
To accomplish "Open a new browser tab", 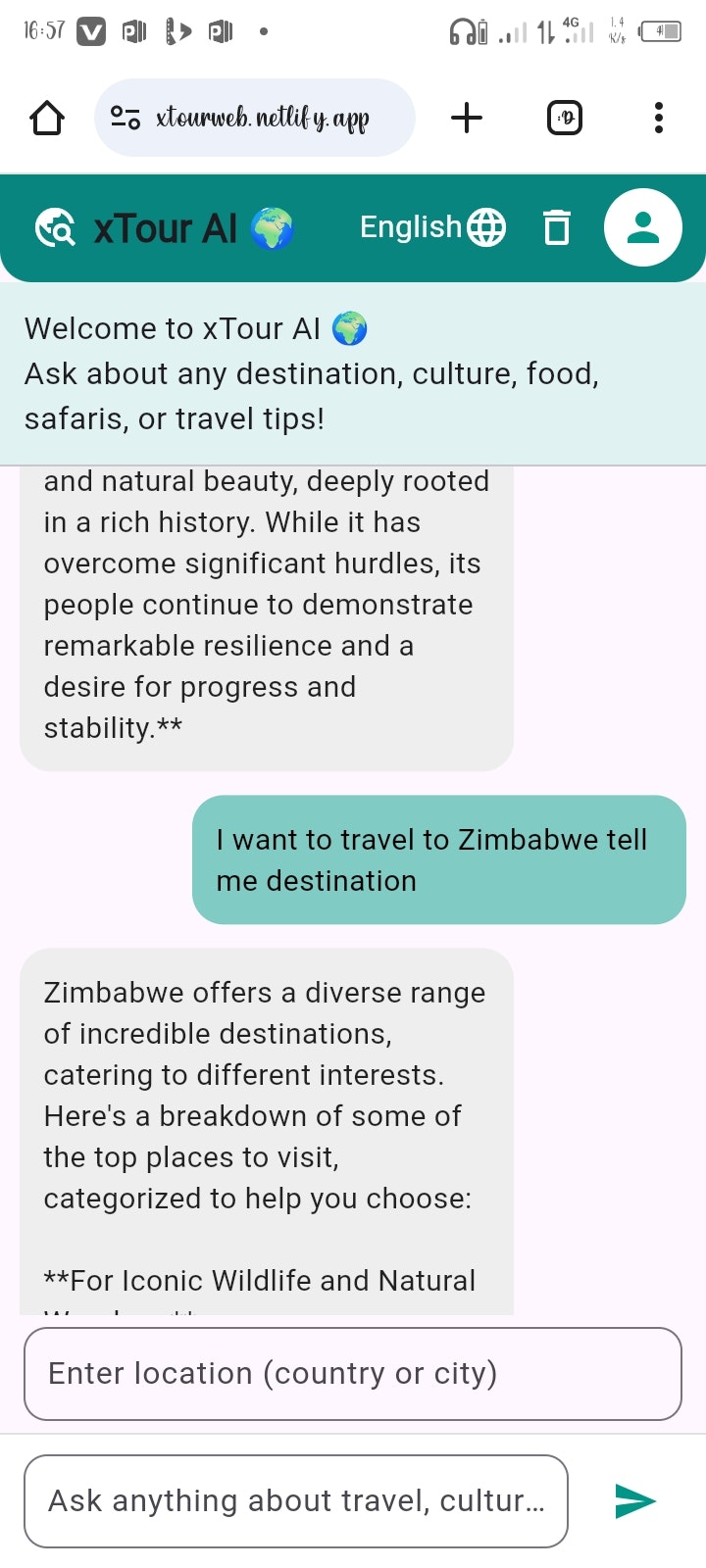I will 467,119.
